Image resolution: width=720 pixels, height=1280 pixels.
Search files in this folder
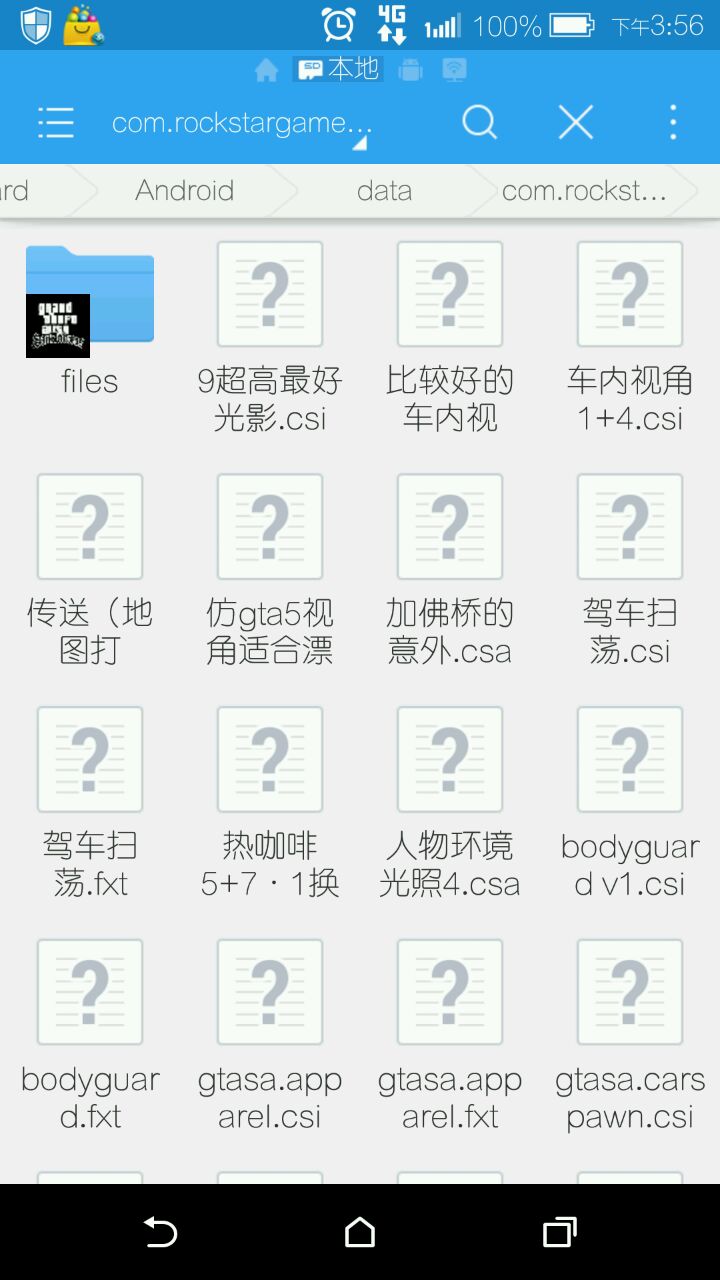[479, 123]
